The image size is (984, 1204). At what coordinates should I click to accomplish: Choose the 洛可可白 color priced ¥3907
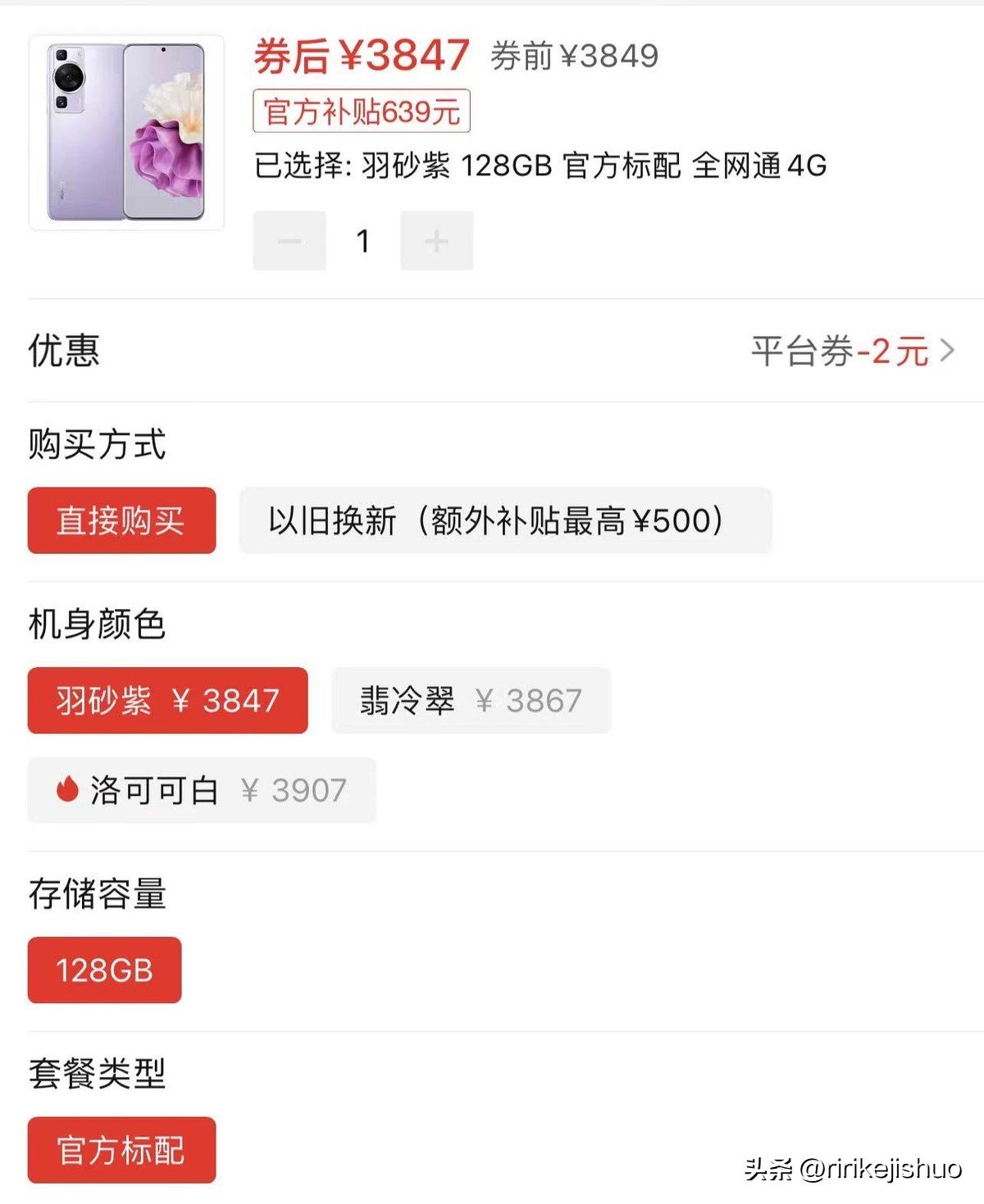(201, 789)
